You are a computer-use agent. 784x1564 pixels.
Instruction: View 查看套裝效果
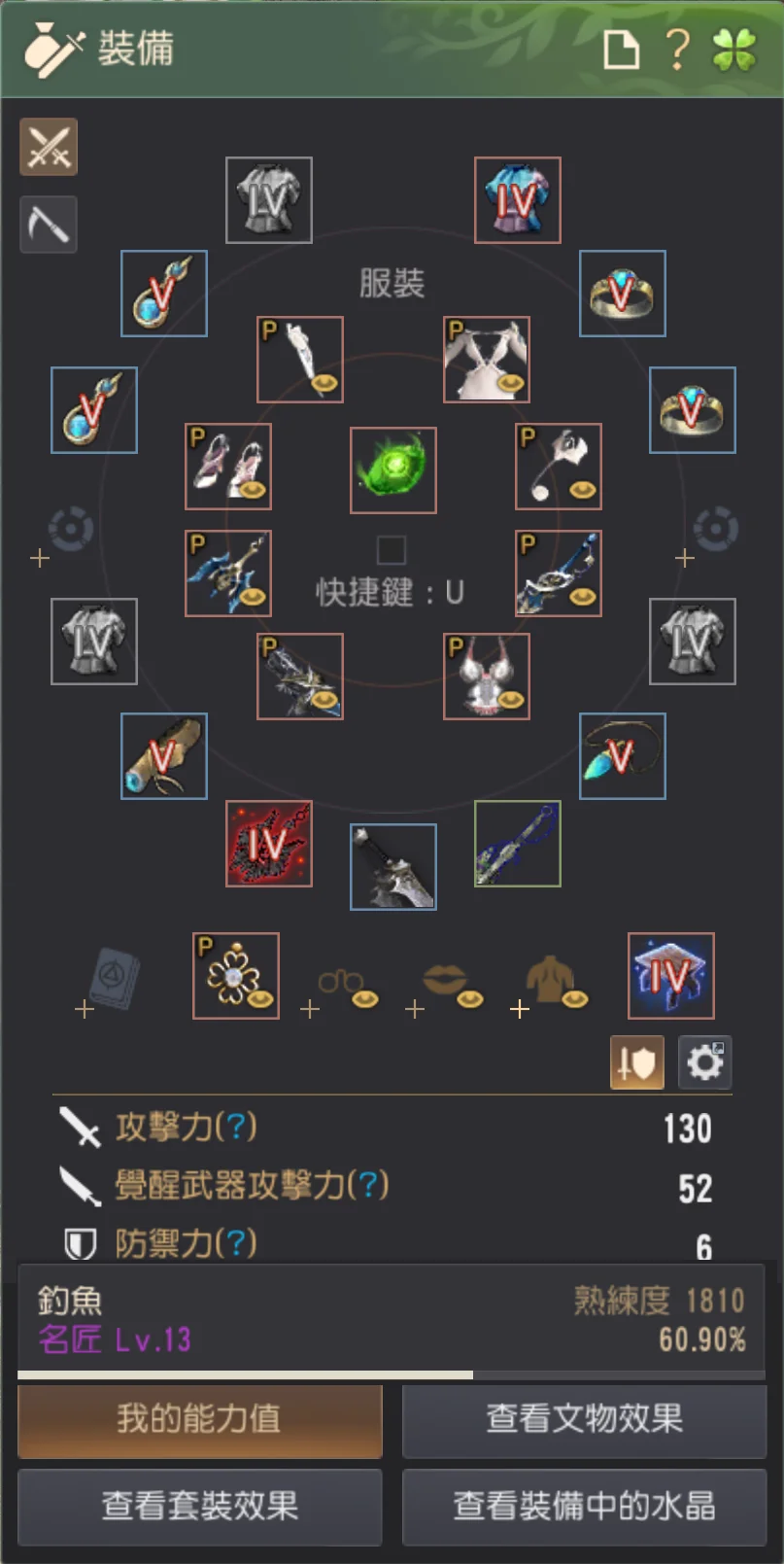199,1507
